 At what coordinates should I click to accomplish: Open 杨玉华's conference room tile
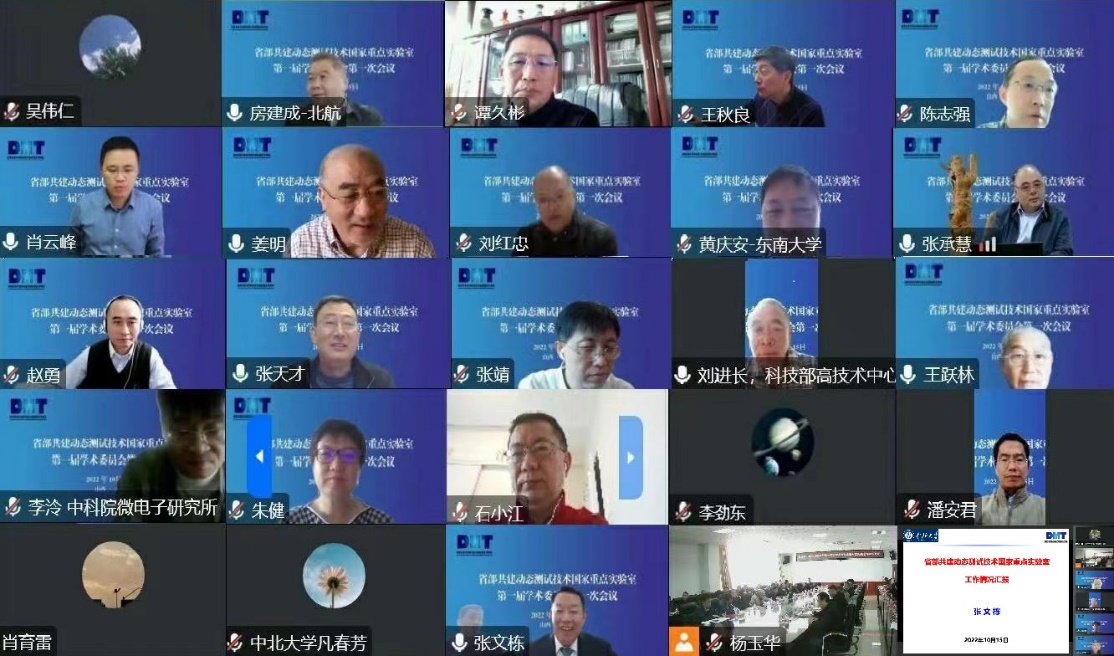[x=782, y=590]
